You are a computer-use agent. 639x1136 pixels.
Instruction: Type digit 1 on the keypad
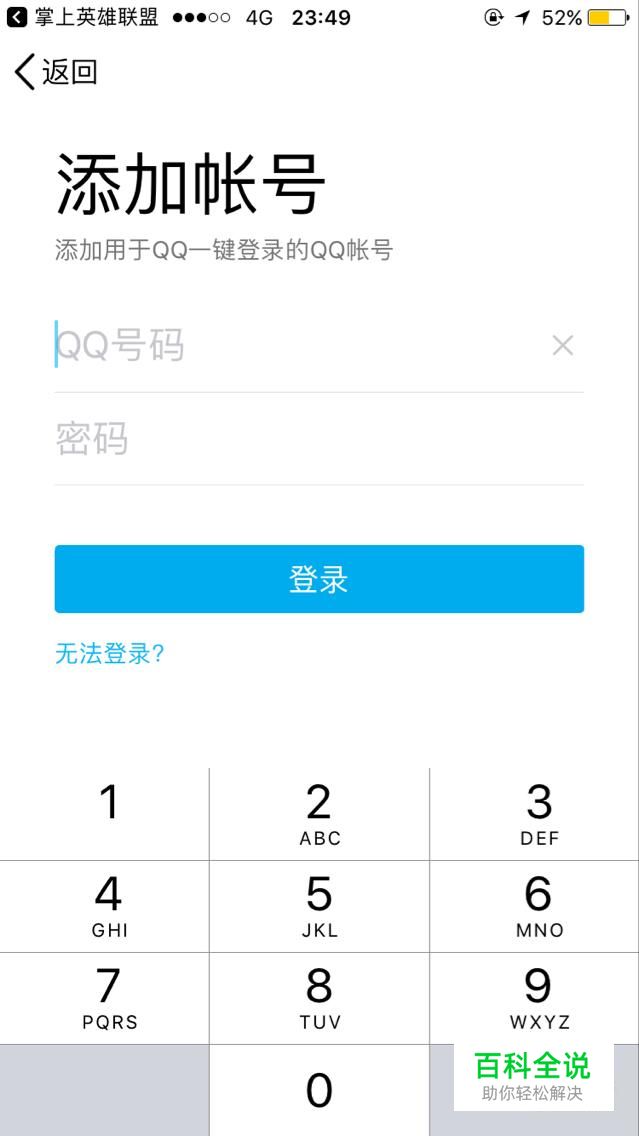coord(105,814)
